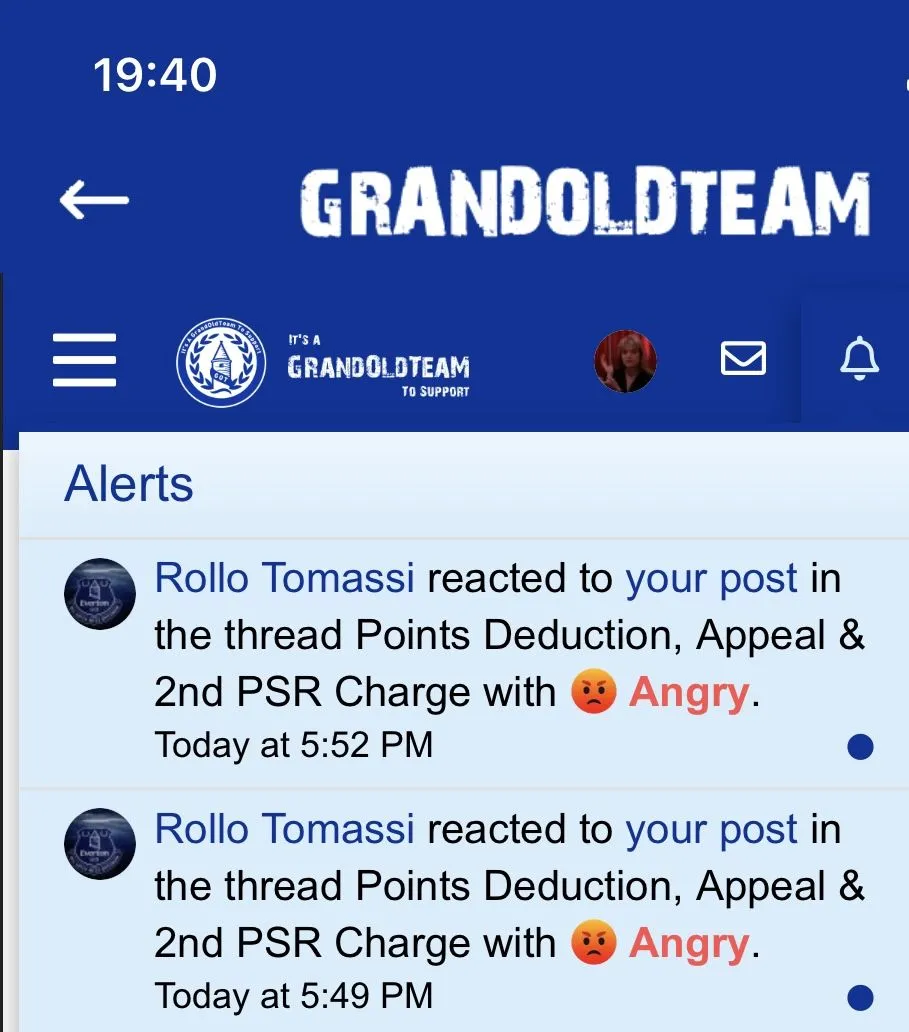The height and width of the screenshot is (1032, 909).
Task: Open 'your post' link in the 5:52 PM alert
Action: click(711, 578)
